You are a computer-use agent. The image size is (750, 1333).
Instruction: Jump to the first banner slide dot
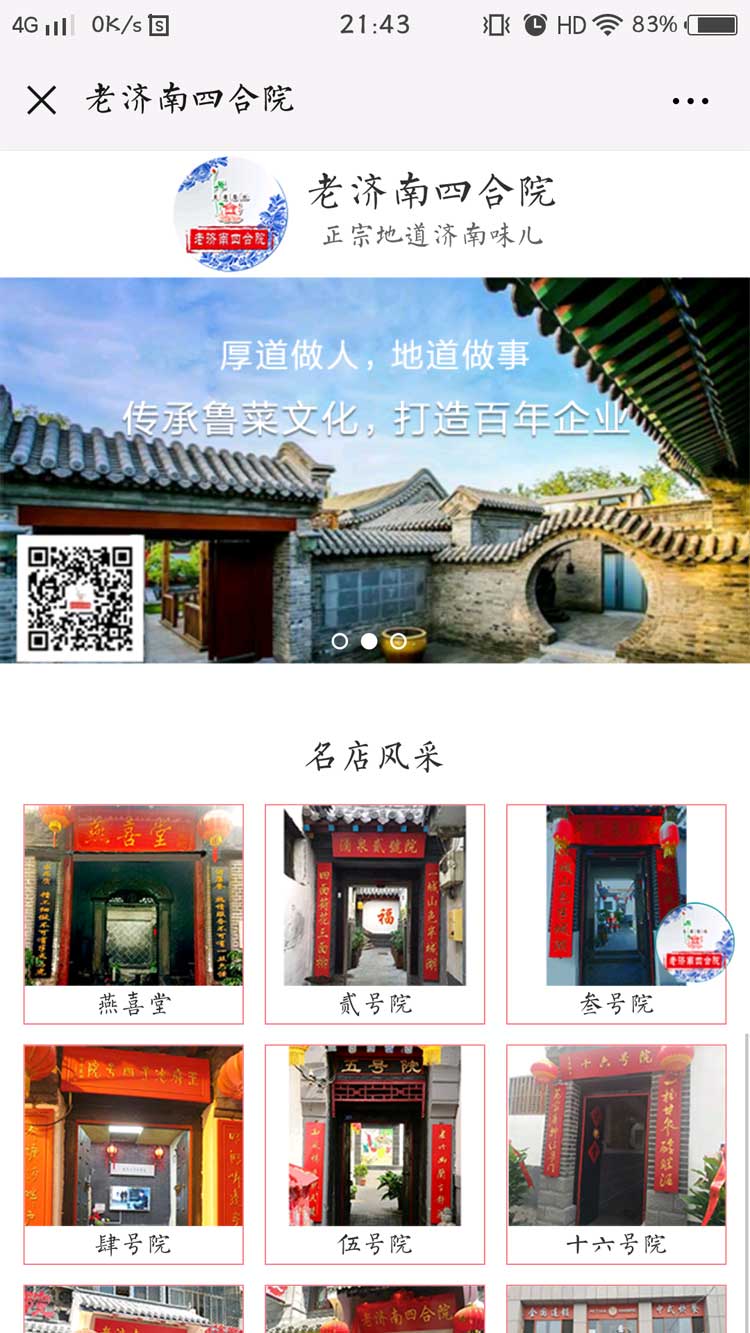coord(340,641)
